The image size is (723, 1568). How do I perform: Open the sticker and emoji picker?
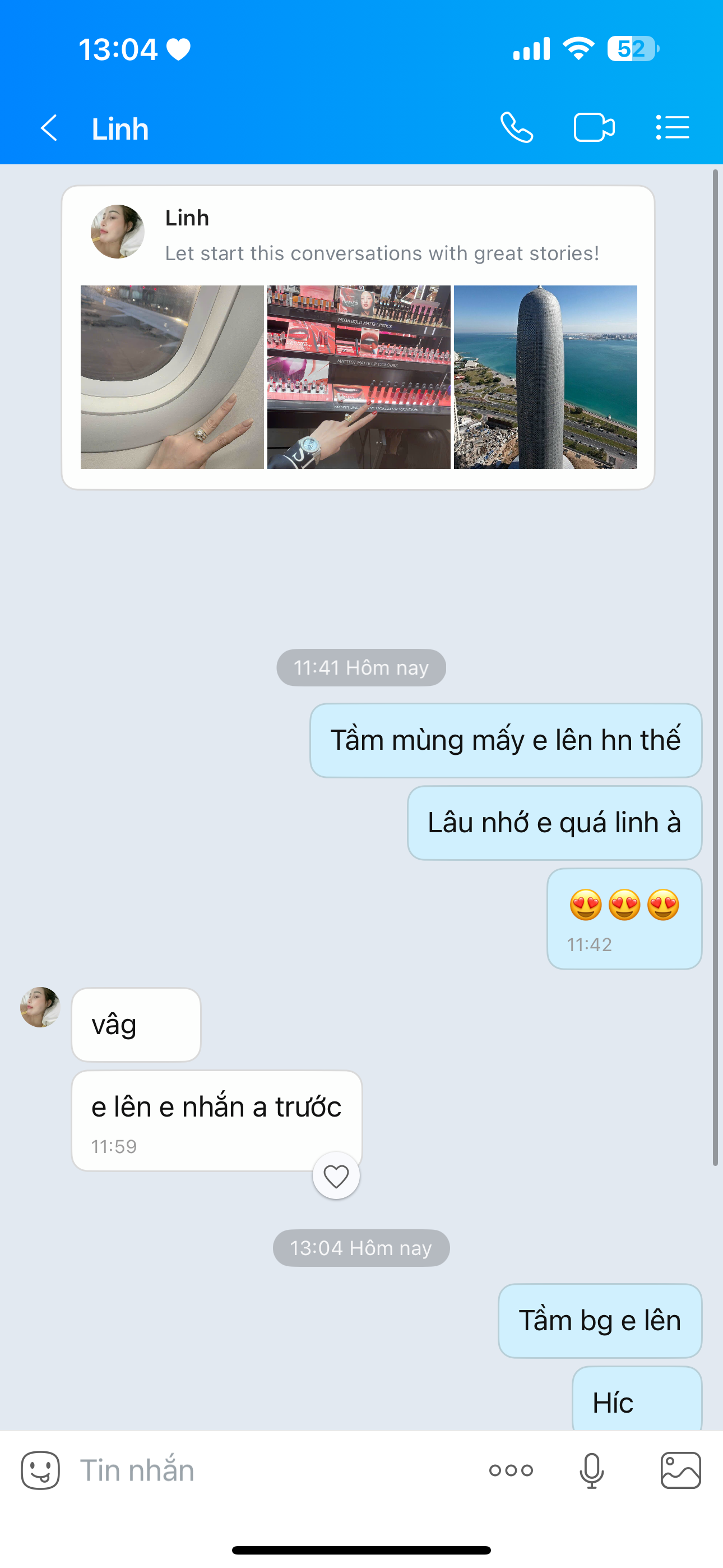(40, 1470)
